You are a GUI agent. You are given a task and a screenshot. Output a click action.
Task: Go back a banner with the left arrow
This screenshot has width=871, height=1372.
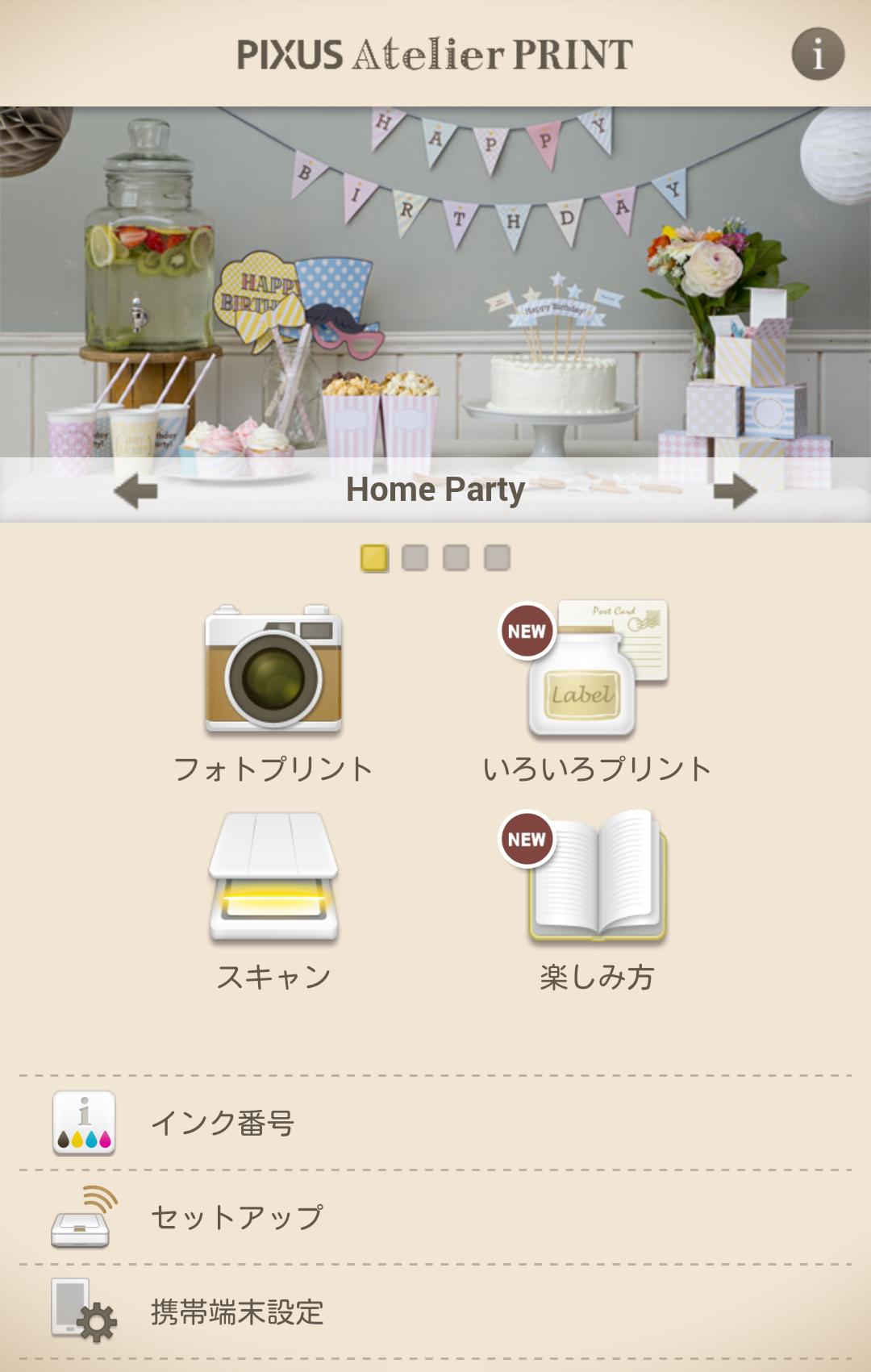click(139, 490)
